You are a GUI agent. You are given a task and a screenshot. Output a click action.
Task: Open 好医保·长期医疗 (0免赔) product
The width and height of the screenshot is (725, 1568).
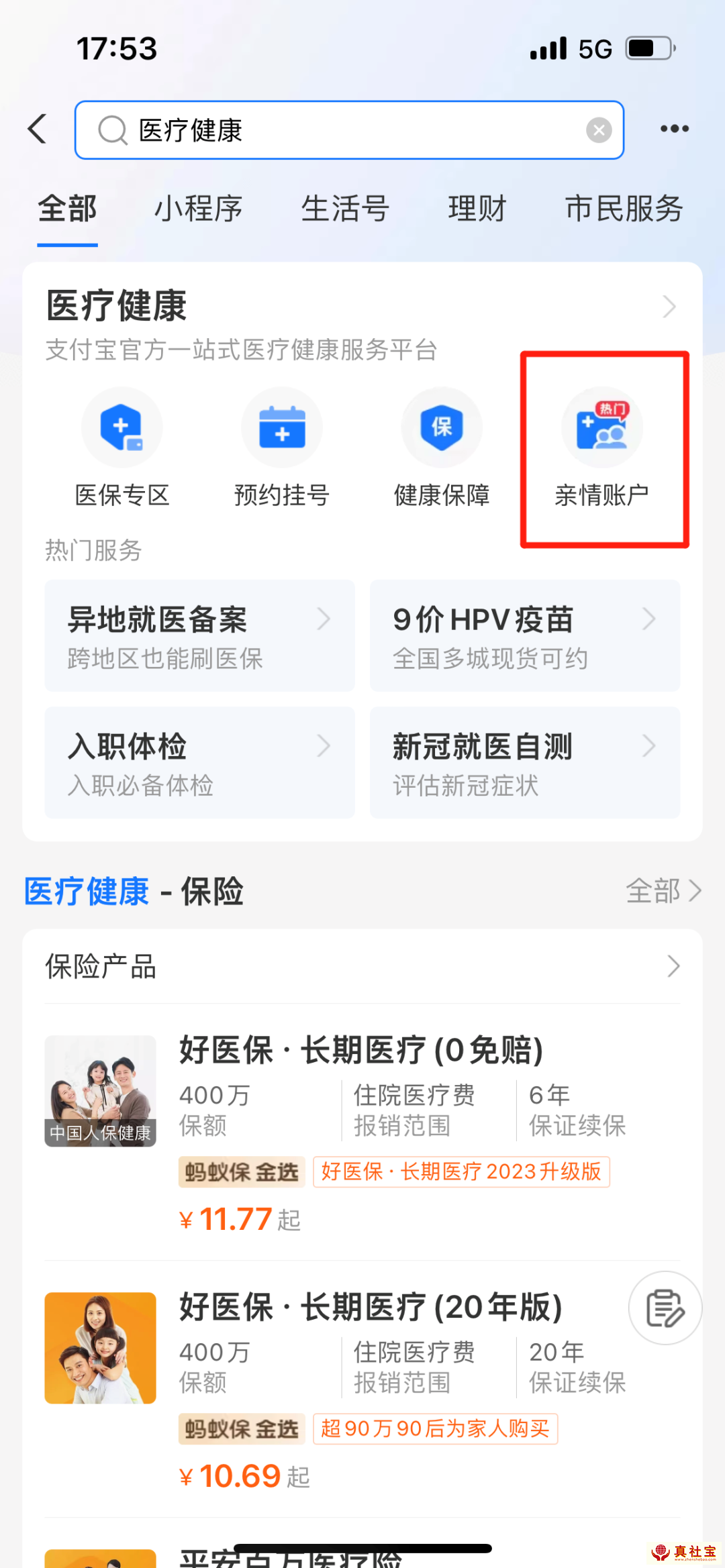[x=361, y=1050]
